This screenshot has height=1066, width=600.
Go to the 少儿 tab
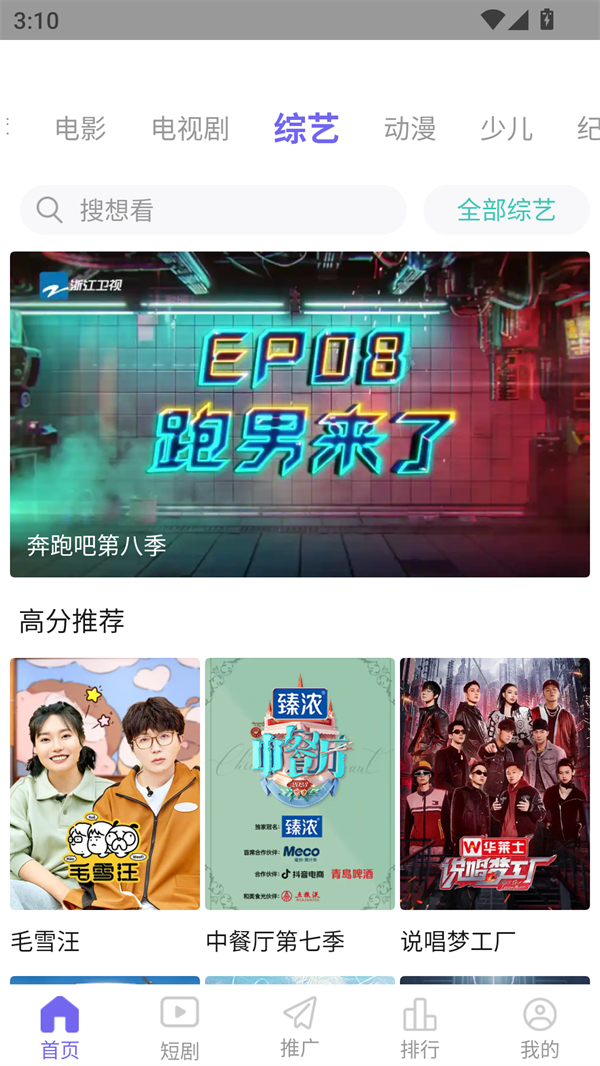coord(506,129)
